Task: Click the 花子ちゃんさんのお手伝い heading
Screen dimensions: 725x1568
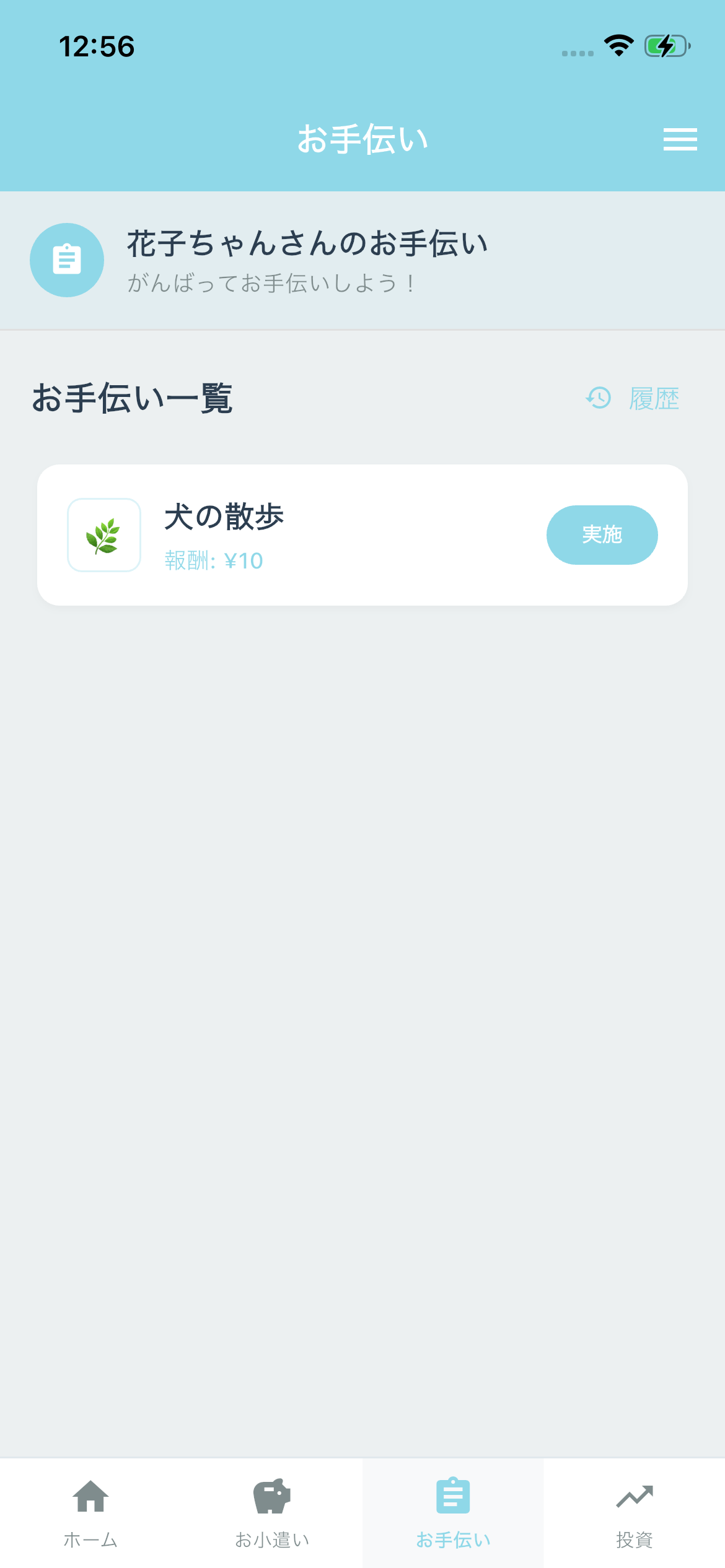Action: (x=306, y=244)
